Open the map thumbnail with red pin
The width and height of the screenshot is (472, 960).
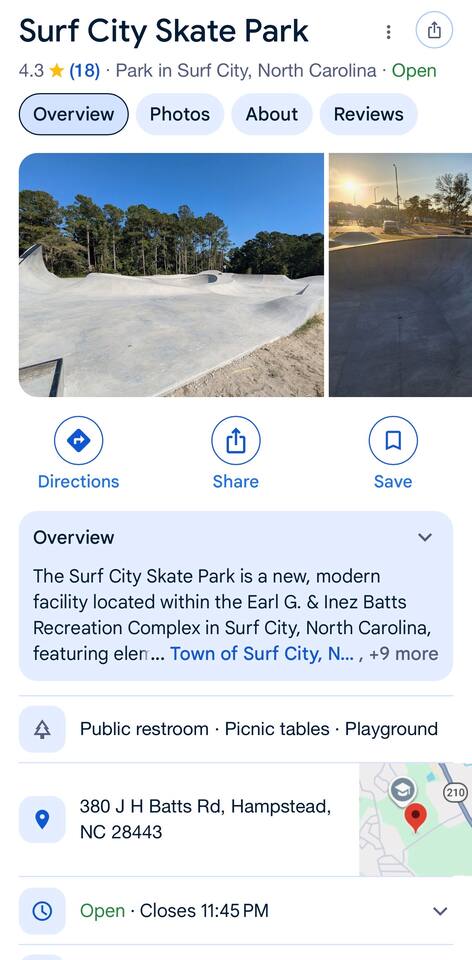tap(416, 819)
